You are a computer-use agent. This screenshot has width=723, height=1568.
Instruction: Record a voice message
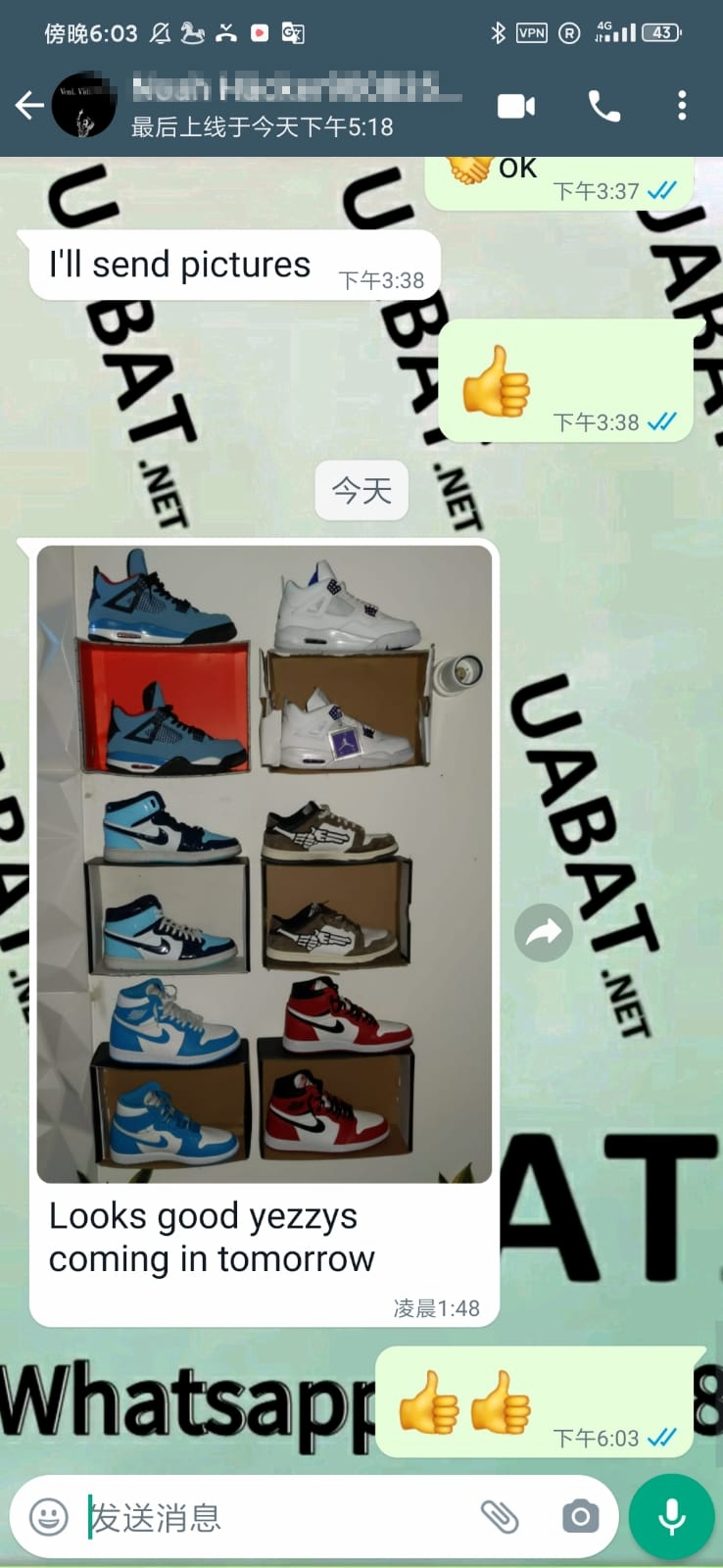[x=672, y=1517]
